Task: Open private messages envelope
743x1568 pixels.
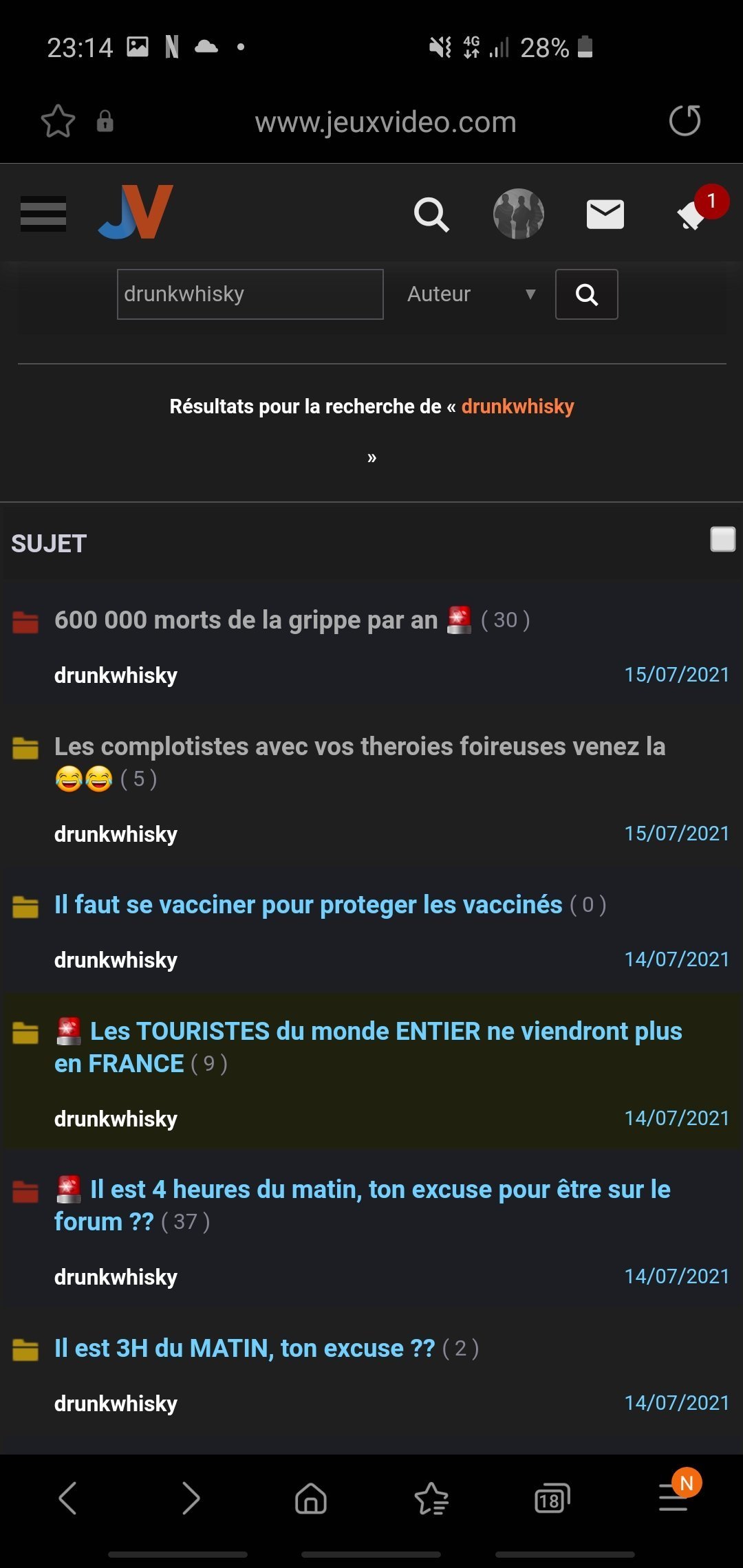Action: [x=605, y=215]
